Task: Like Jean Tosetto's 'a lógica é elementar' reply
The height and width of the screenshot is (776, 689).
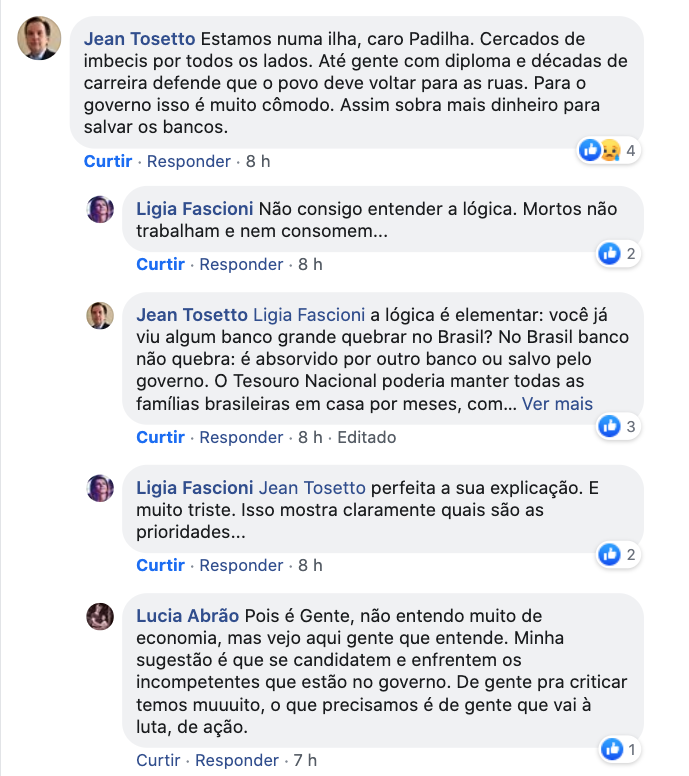Action: (160, 437)
